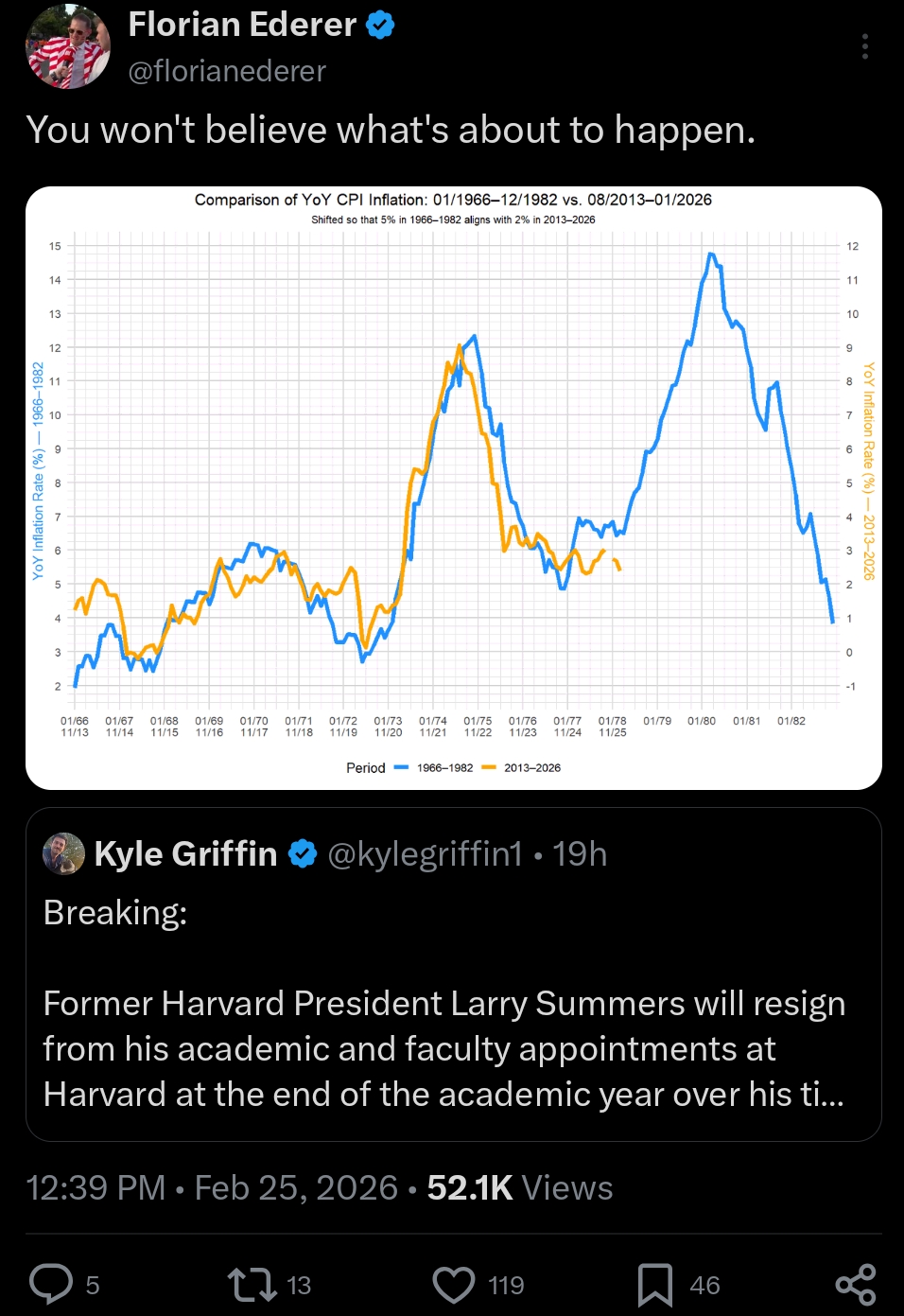This screenshot has width=904, height=1316.
Task: Like this tweet
Action: coord(454,1284)
